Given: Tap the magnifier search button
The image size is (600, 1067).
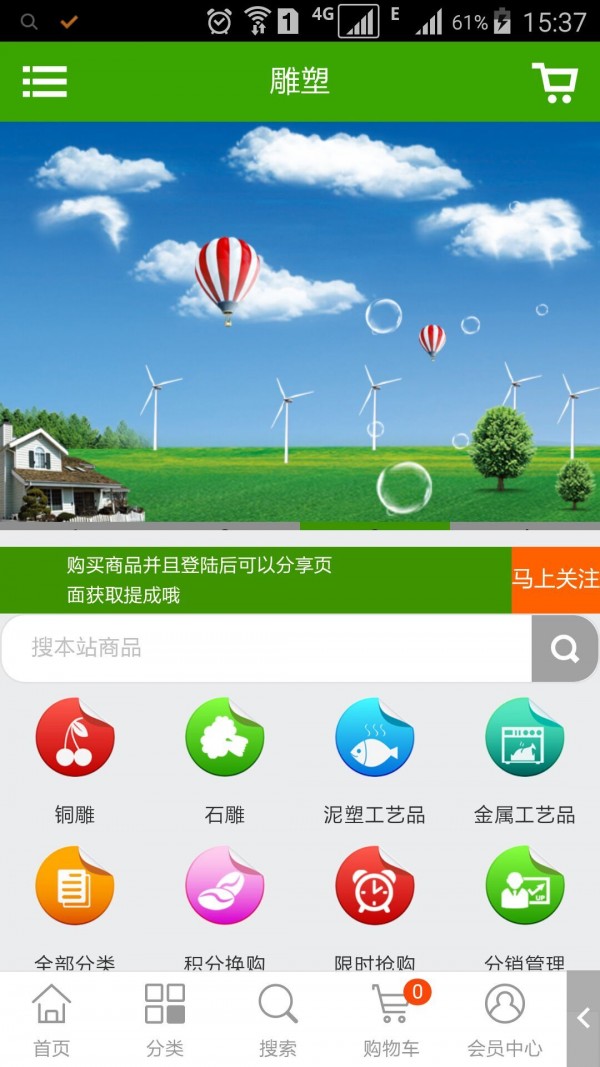Looking at the screenshot, I should point(565,649).
